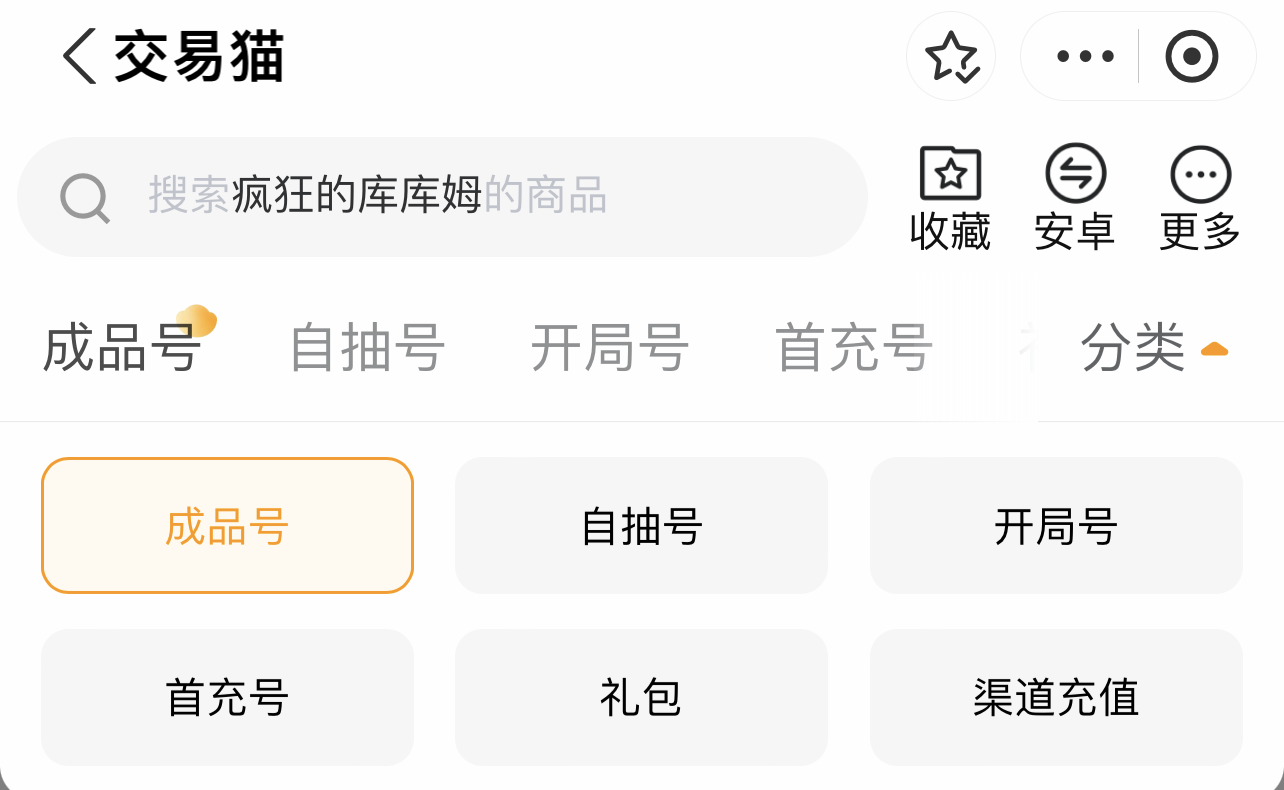Pick the 渠道充值 category chip
Viewport: 1284px width, 790px height.
(x=1056, y=697)
